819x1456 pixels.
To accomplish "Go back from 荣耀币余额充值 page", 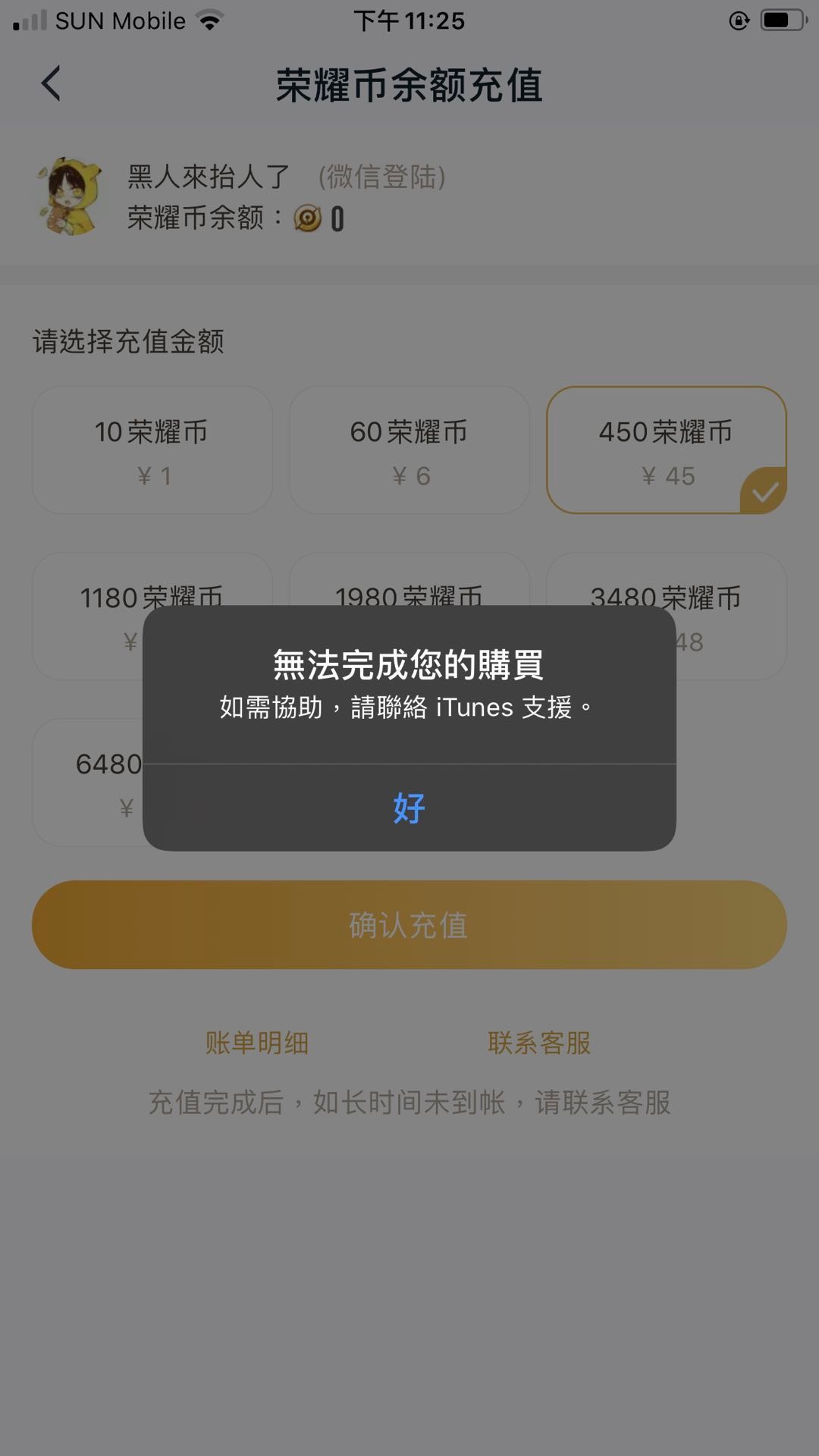I will pyautogui.click(x=51, y=83).
